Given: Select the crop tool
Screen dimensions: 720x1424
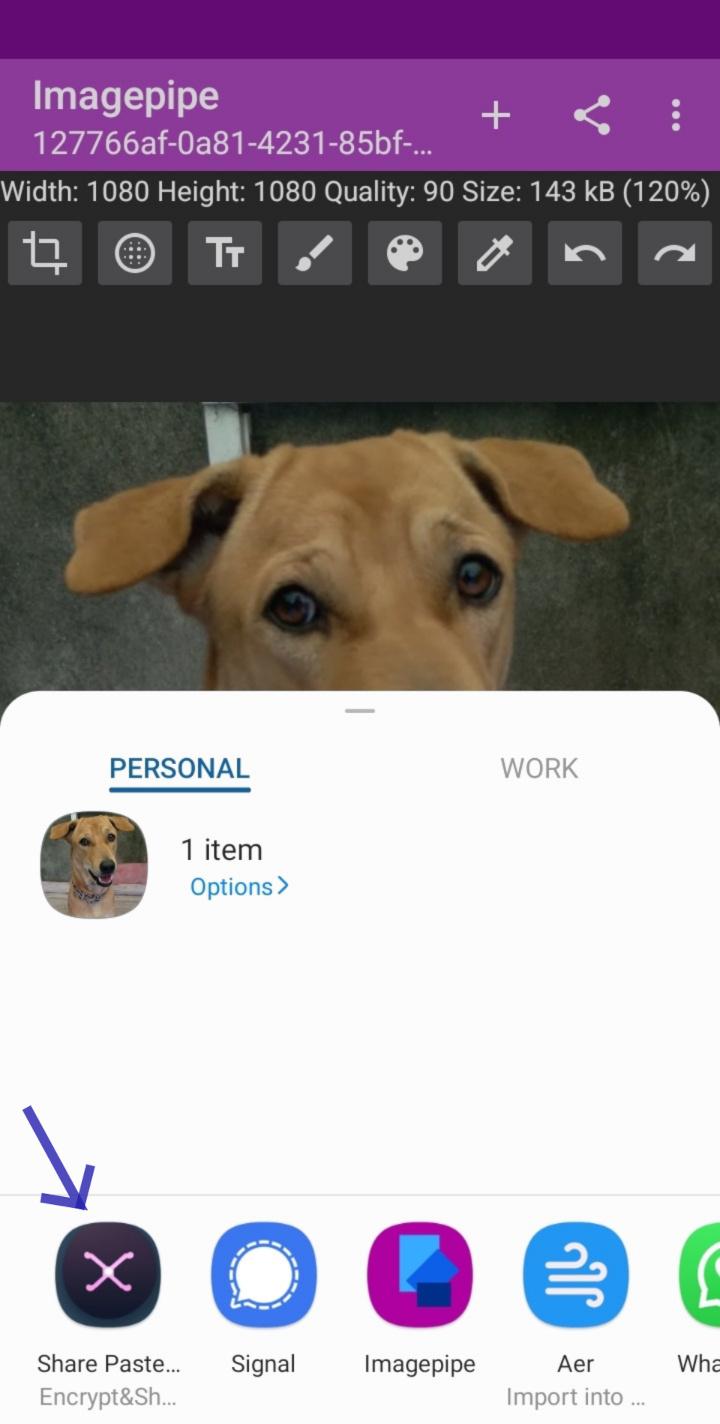Looking at the screenshot, I should tap(45, 254).
